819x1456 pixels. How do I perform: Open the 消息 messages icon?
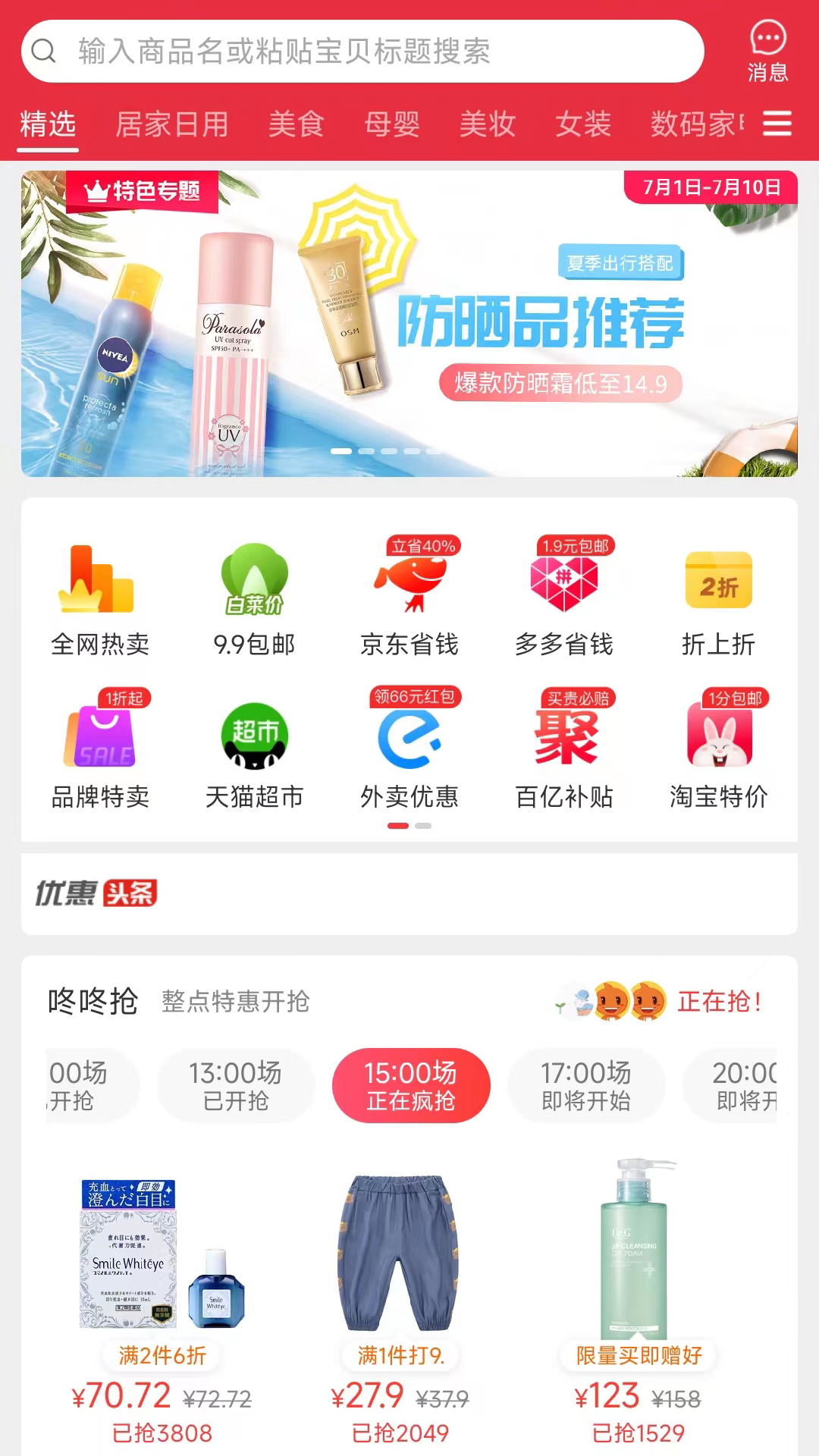click(x=767, y=52)
